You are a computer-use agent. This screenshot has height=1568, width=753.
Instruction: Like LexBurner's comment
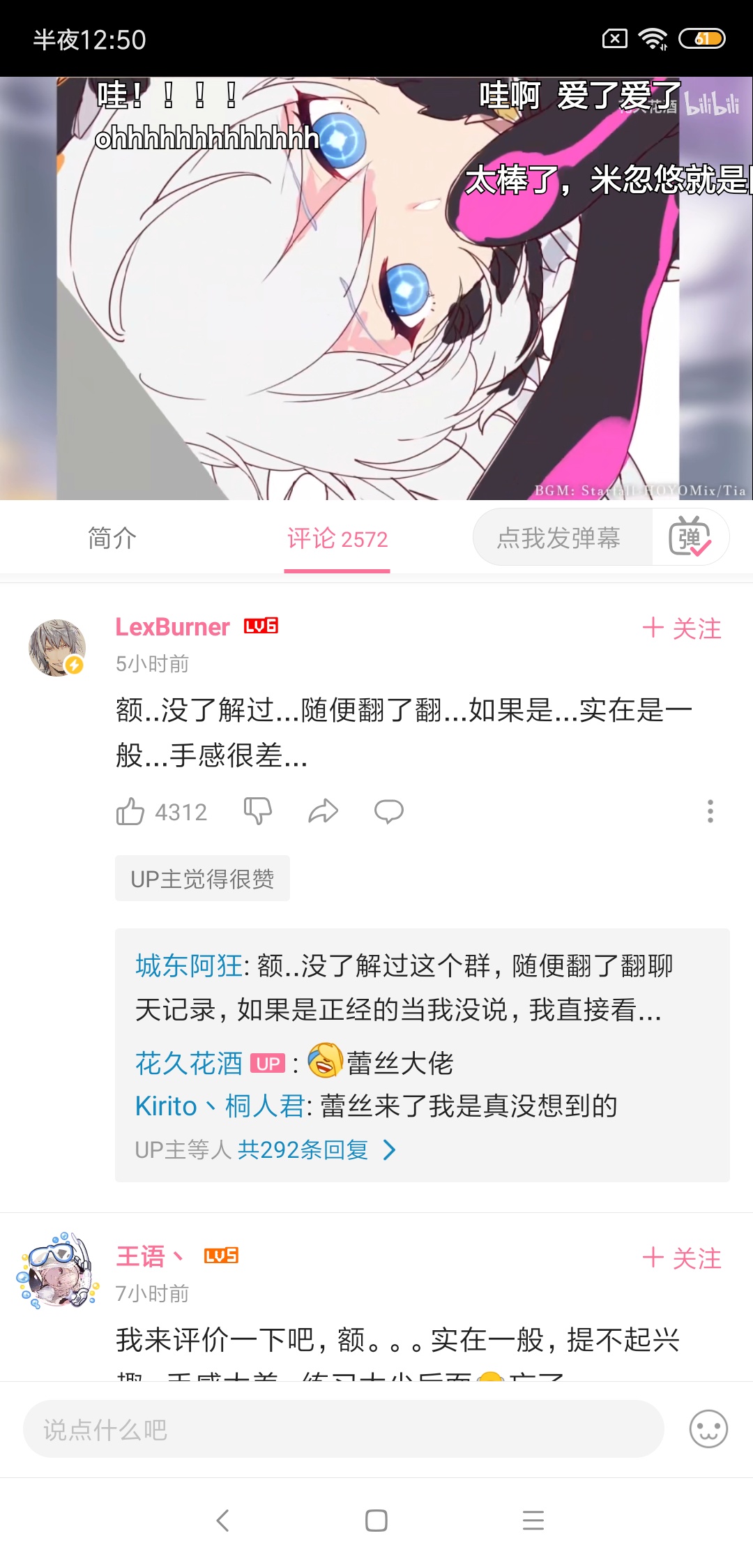[x=131, y=812]
